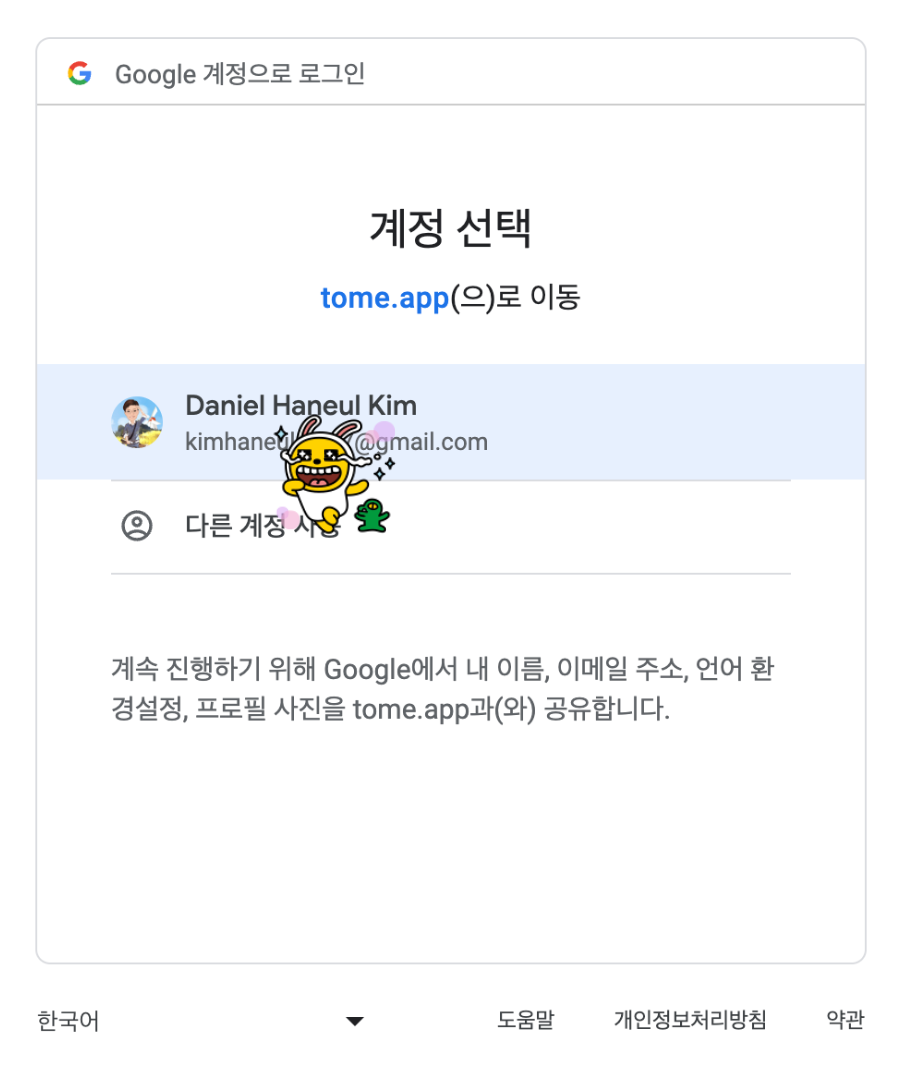Click the language selector dropdown arrow
This screenshot has height=1077, width=902.
(355, 1020)
